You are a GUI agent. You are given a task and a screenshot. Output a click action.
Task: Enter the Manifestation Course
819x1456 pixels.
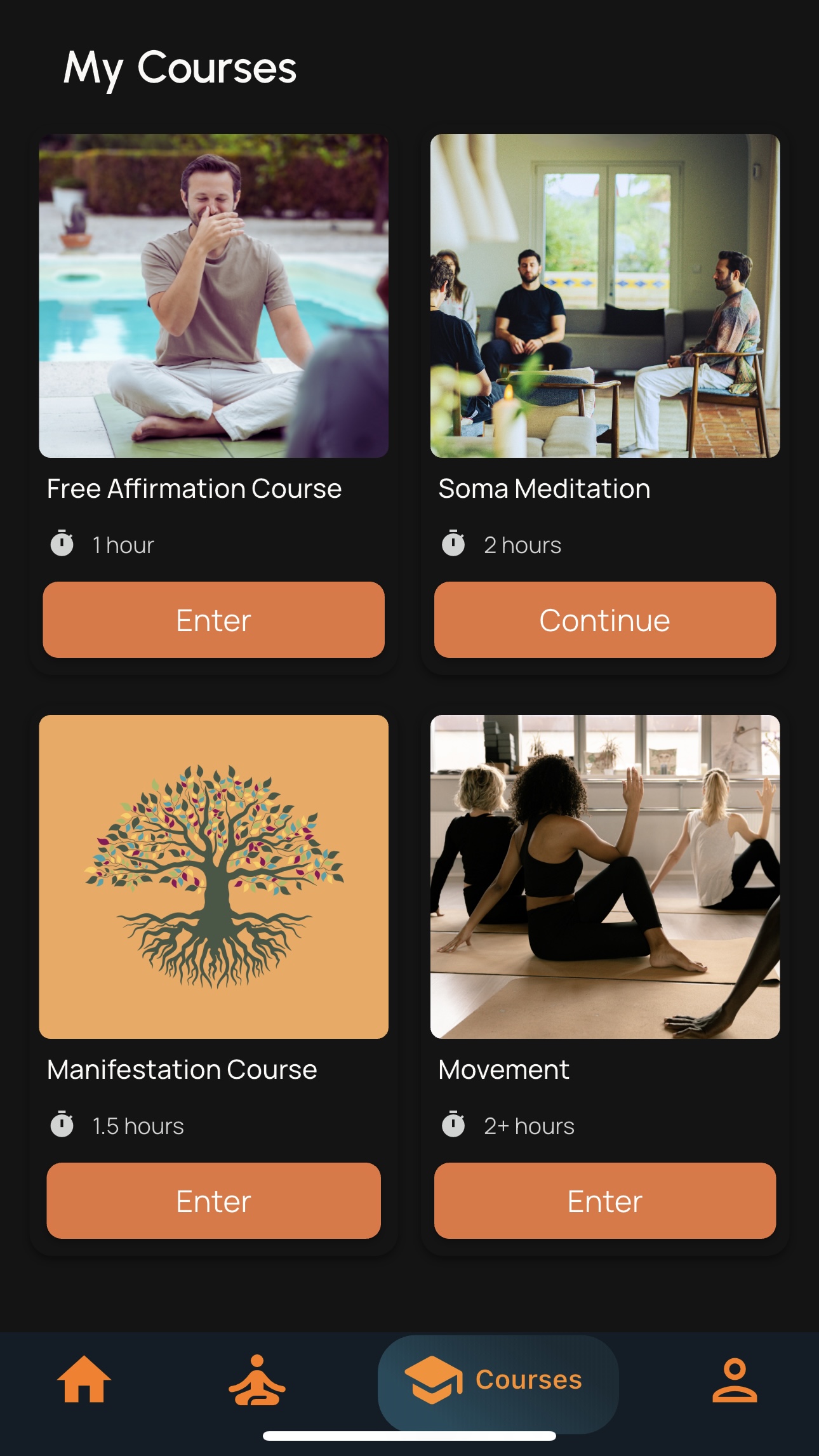coord(213,1201)
